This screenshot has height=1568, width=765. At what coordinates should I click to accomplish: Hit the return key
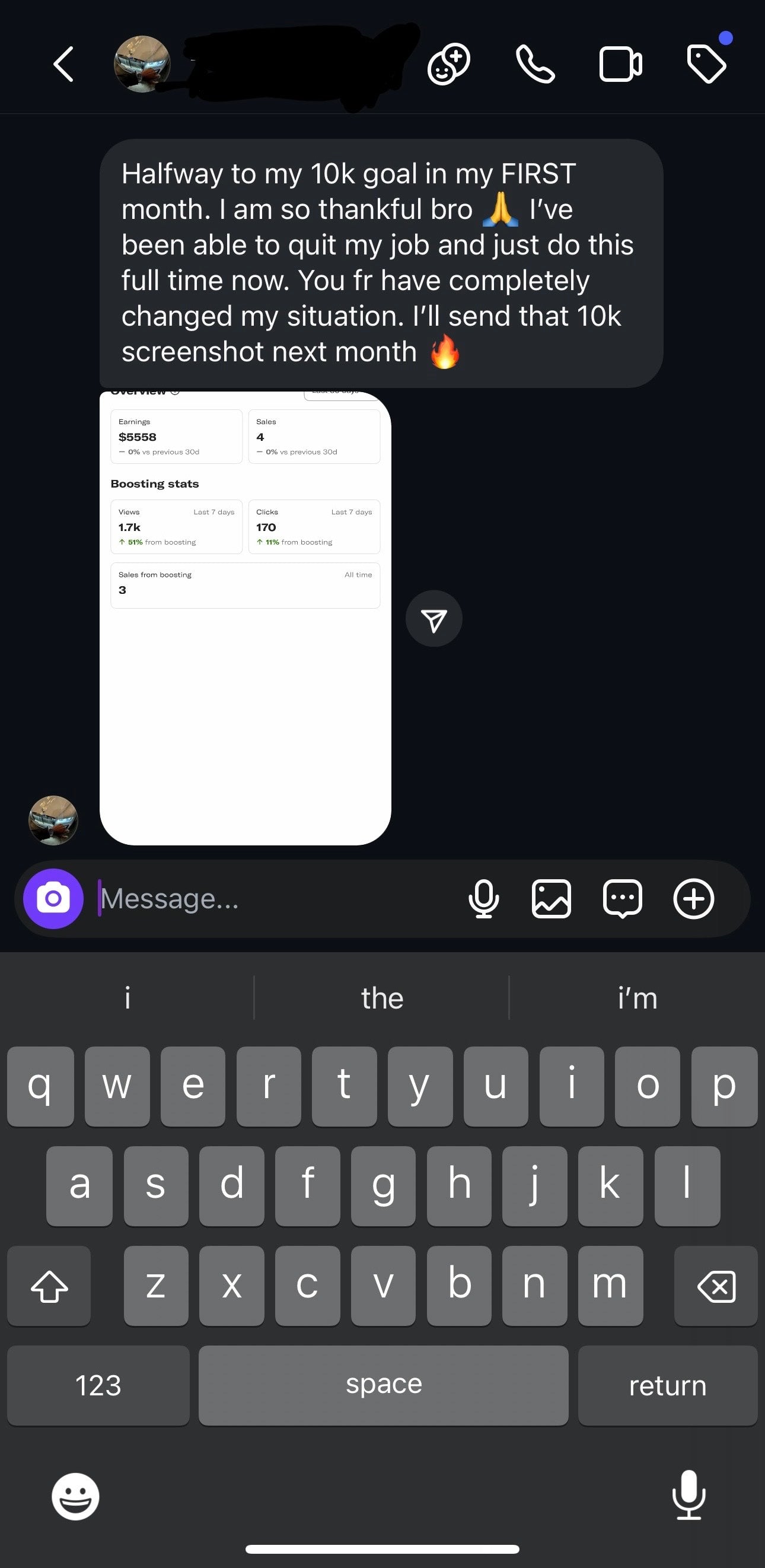pos(667,1385)
